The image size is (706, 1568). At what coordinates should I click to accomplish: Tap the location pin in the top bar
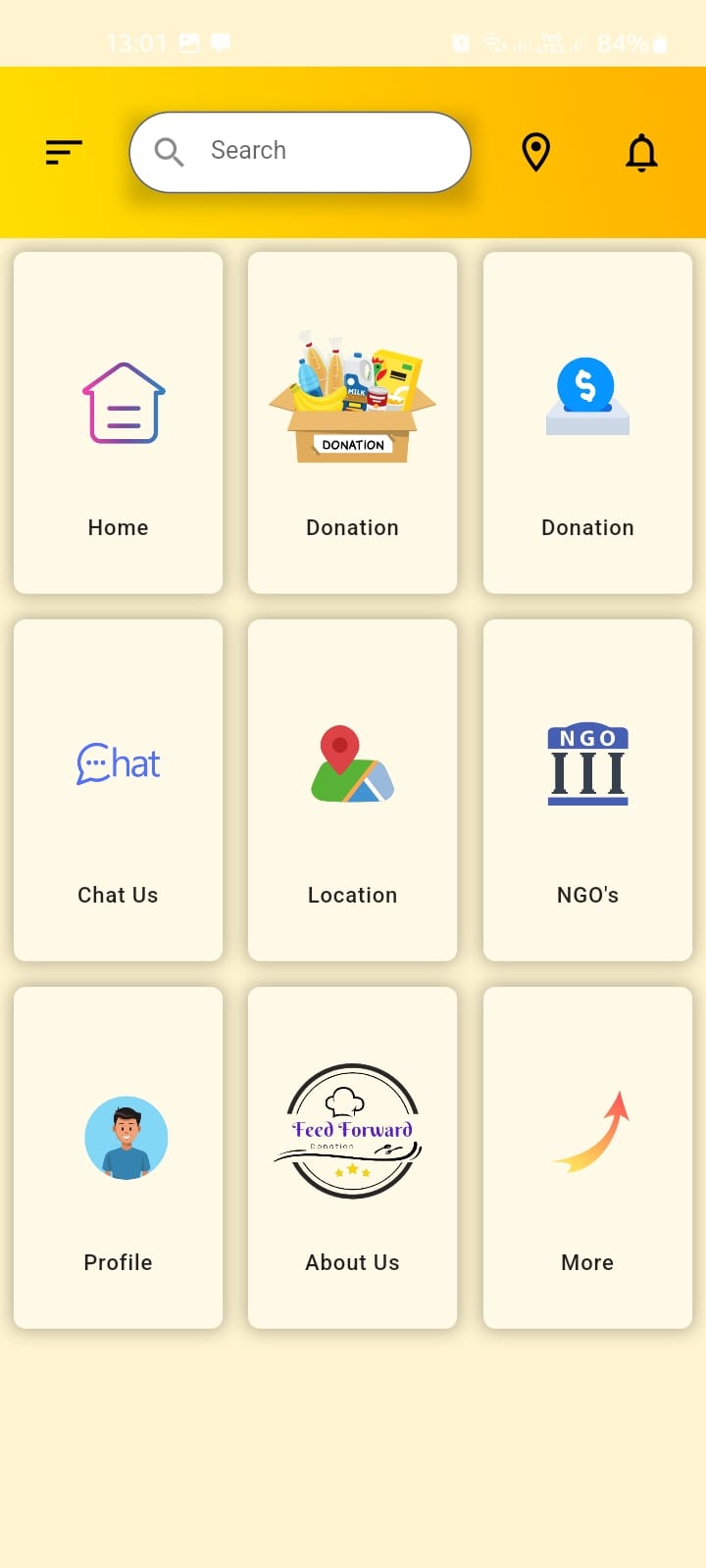(x=536, y=152)
